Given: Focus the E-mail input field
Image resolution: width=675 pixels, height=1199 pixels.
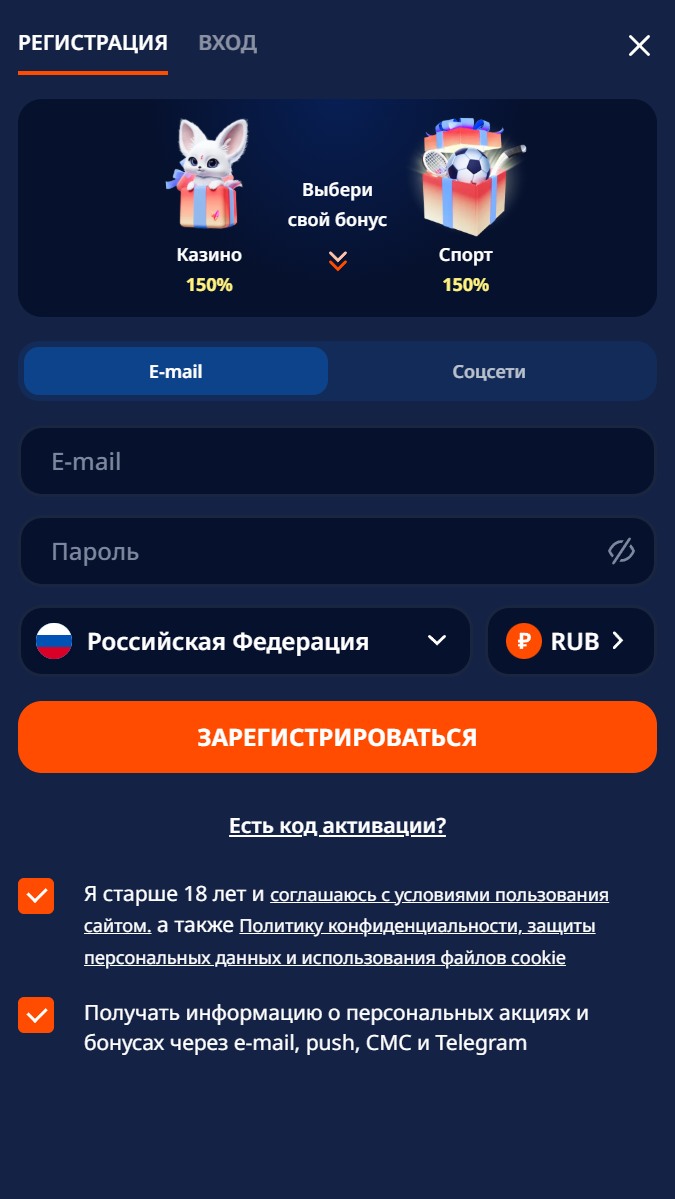Looking at the screenshot, I should coord(337,461).
